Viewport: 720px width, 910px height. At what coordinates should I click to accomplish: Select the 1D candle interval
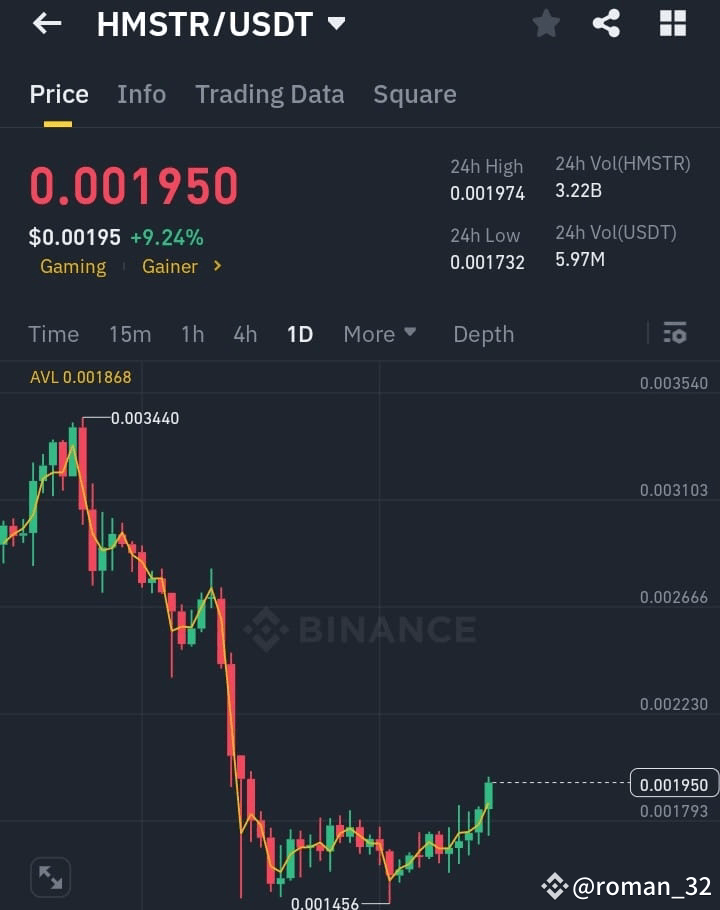pyautogui.click(x=300, y=334)
